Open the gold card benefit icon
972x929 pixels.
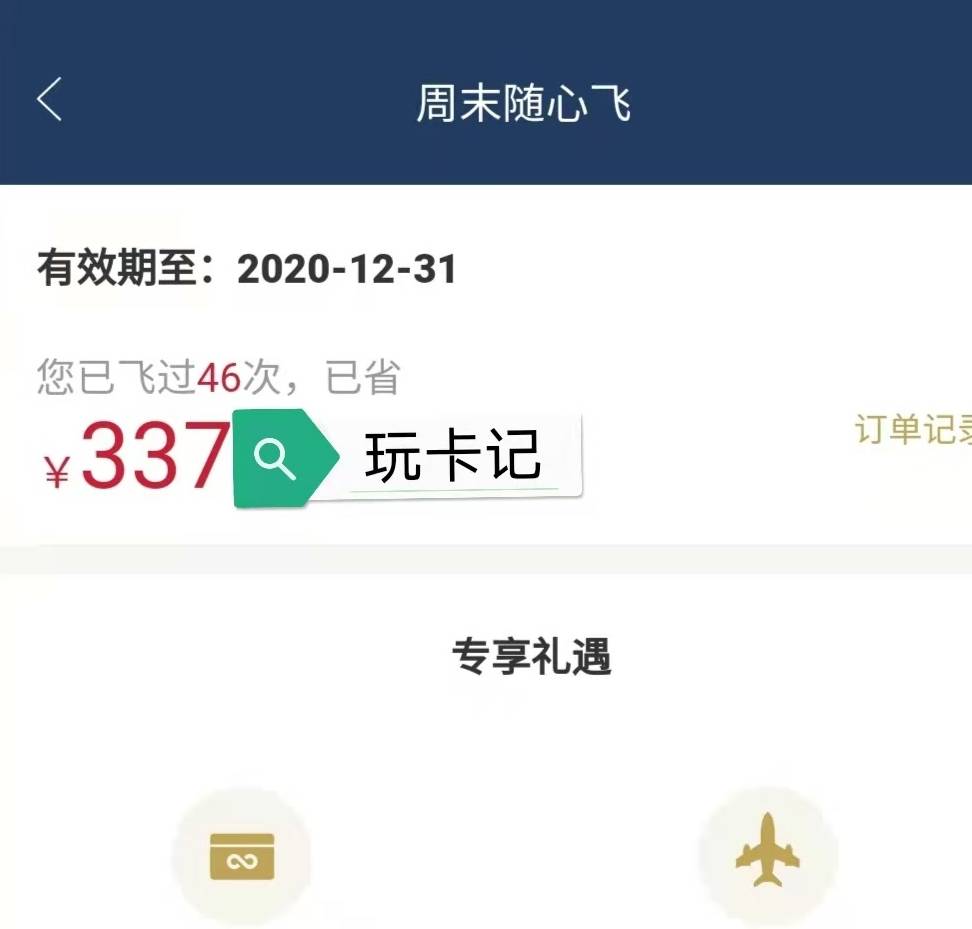pos(241,857)
